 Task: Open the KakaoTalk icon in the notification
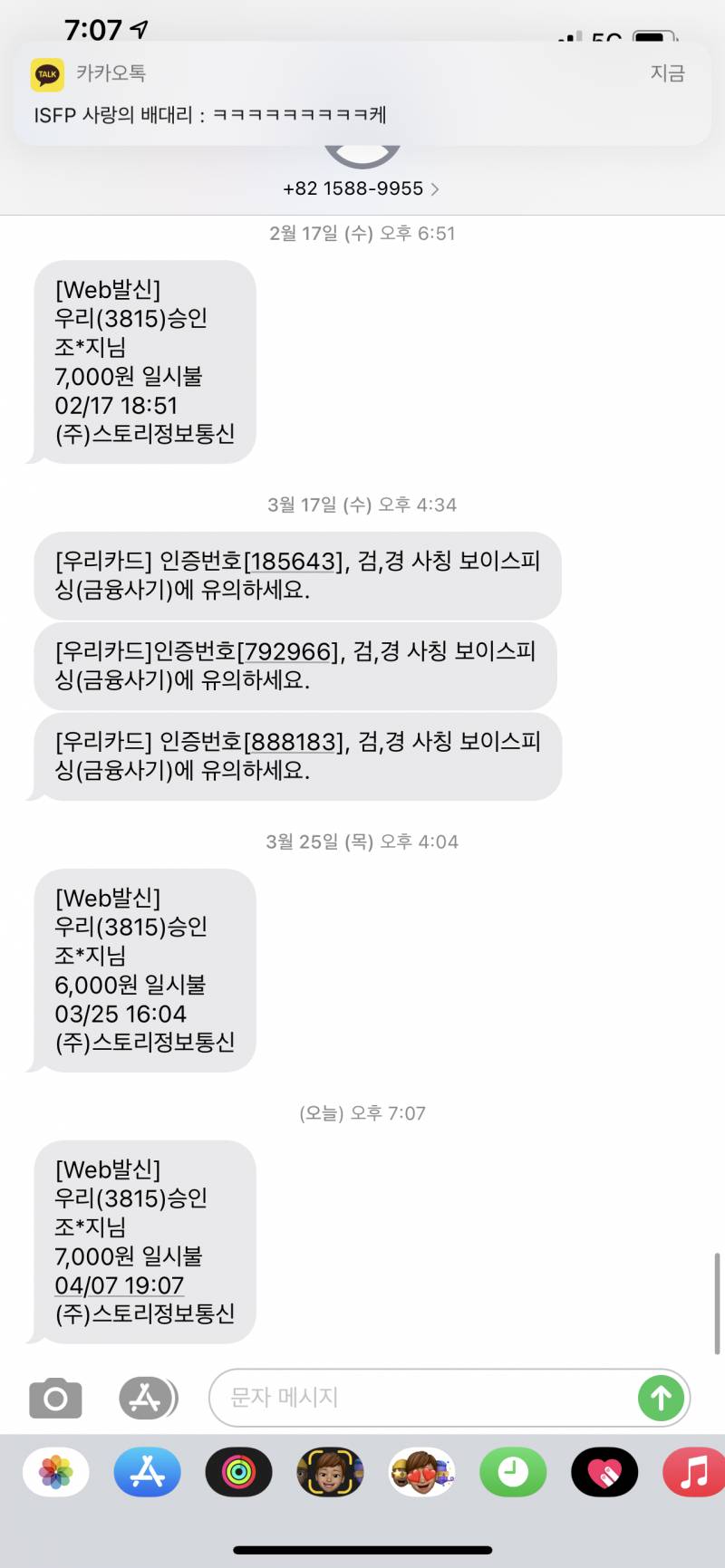48,74
